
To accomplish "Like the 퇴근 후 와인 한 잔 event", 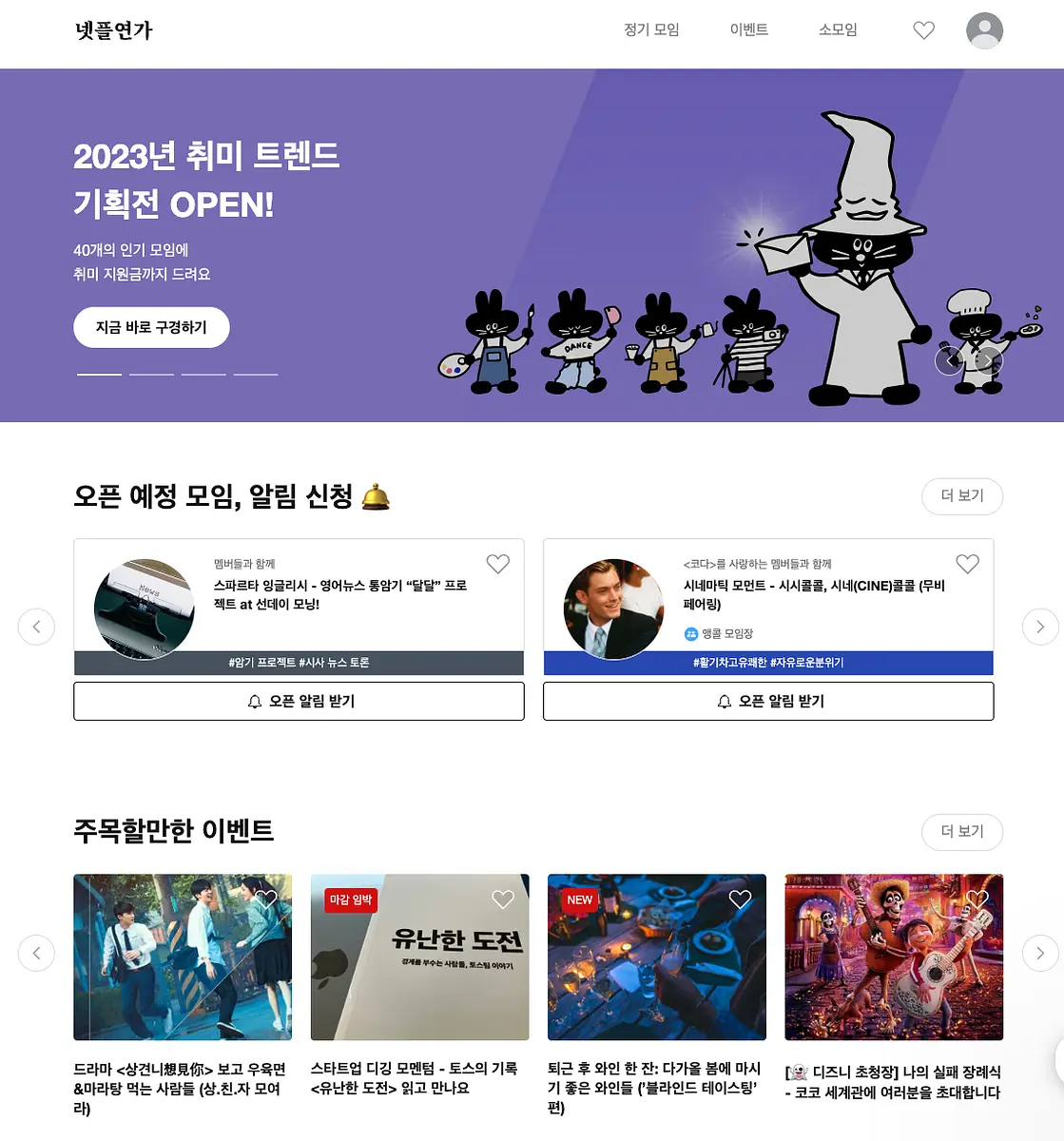I will 740,899.
